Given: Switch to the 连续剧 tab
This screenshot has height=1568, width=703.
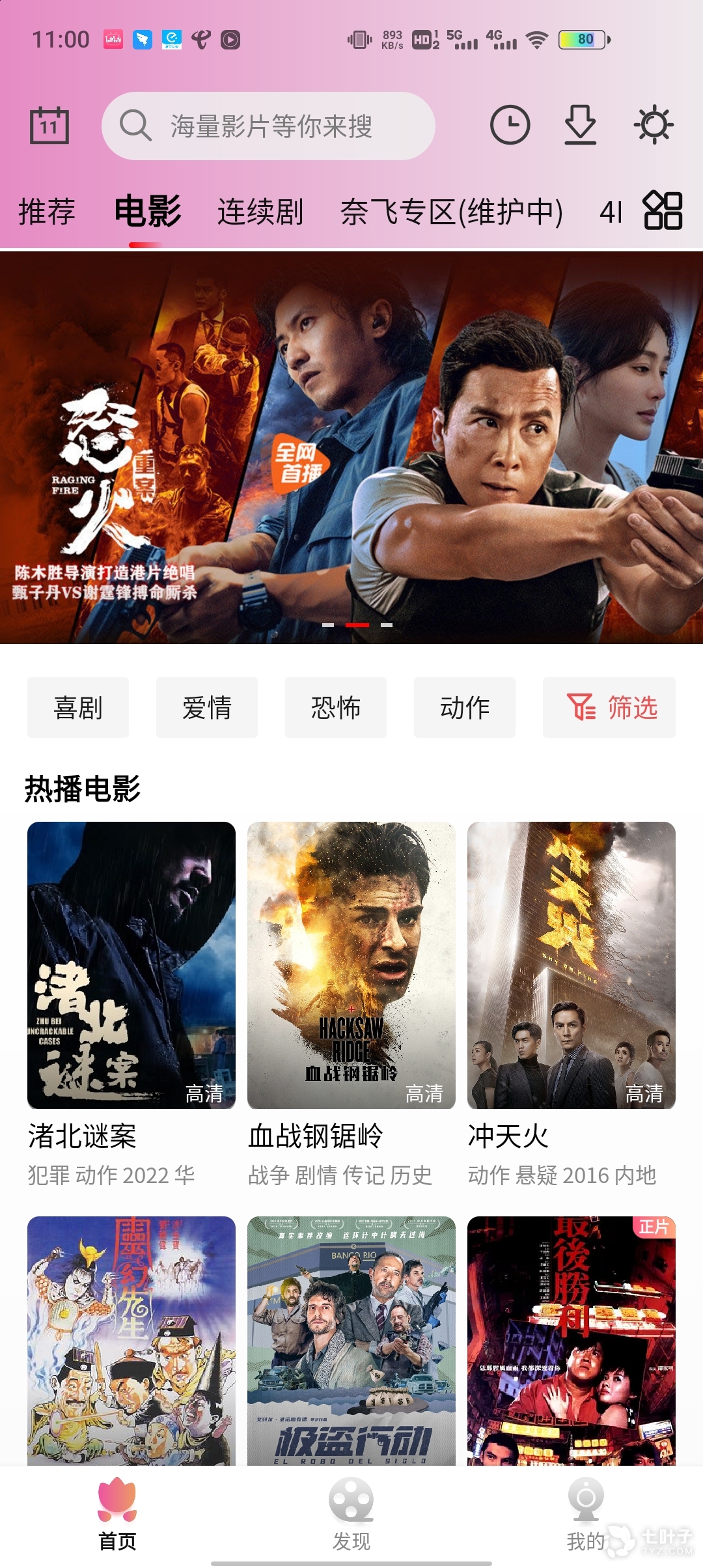Looking at the screenshot, I should [x=260, y=212].
